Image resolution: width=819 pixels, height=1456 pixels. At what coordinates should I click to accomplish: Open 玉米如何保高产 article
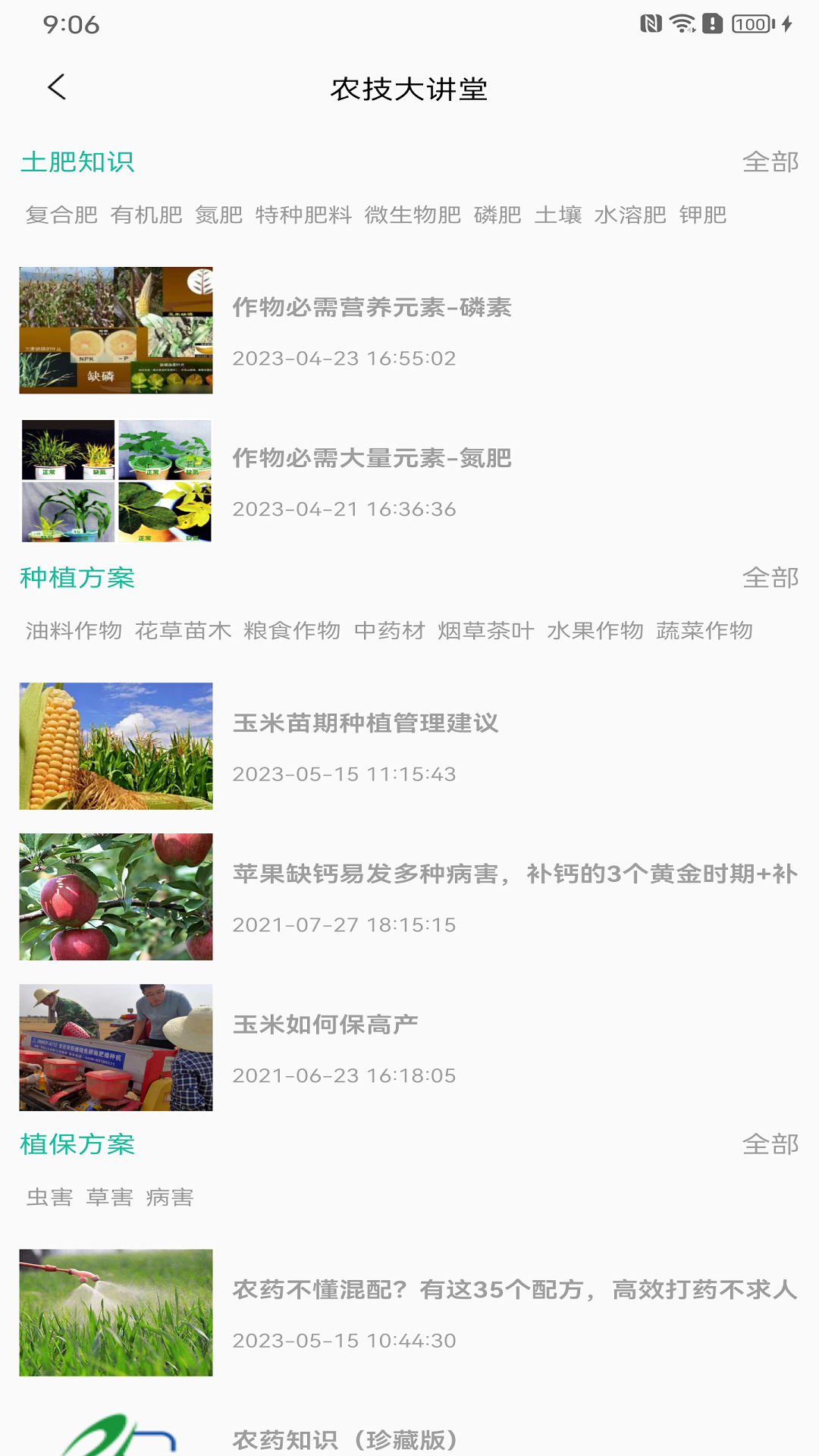pyautogui.click(x=325, y=1025)
